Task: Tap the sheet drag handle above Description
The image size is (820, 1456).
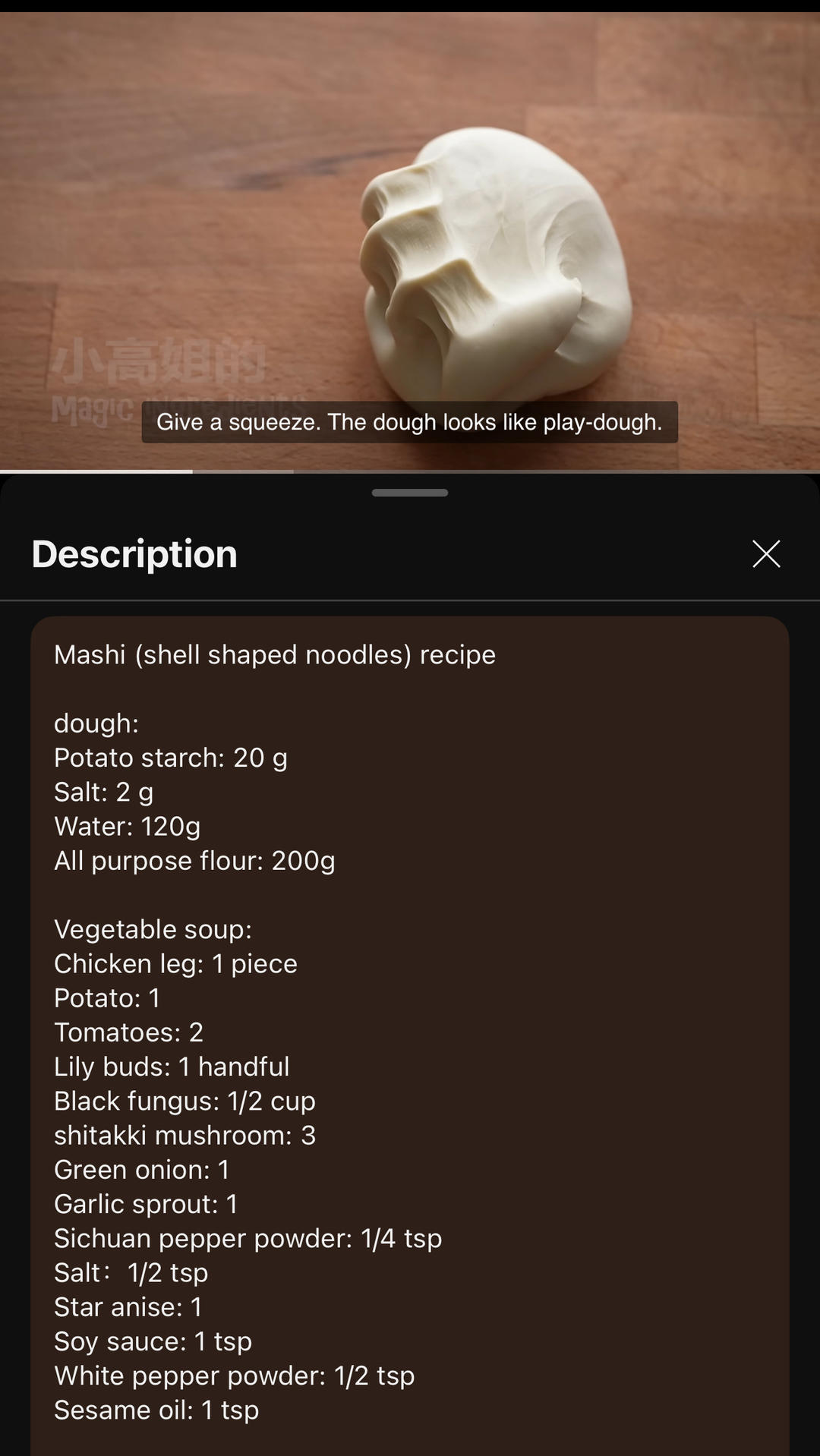Action: 410,493
